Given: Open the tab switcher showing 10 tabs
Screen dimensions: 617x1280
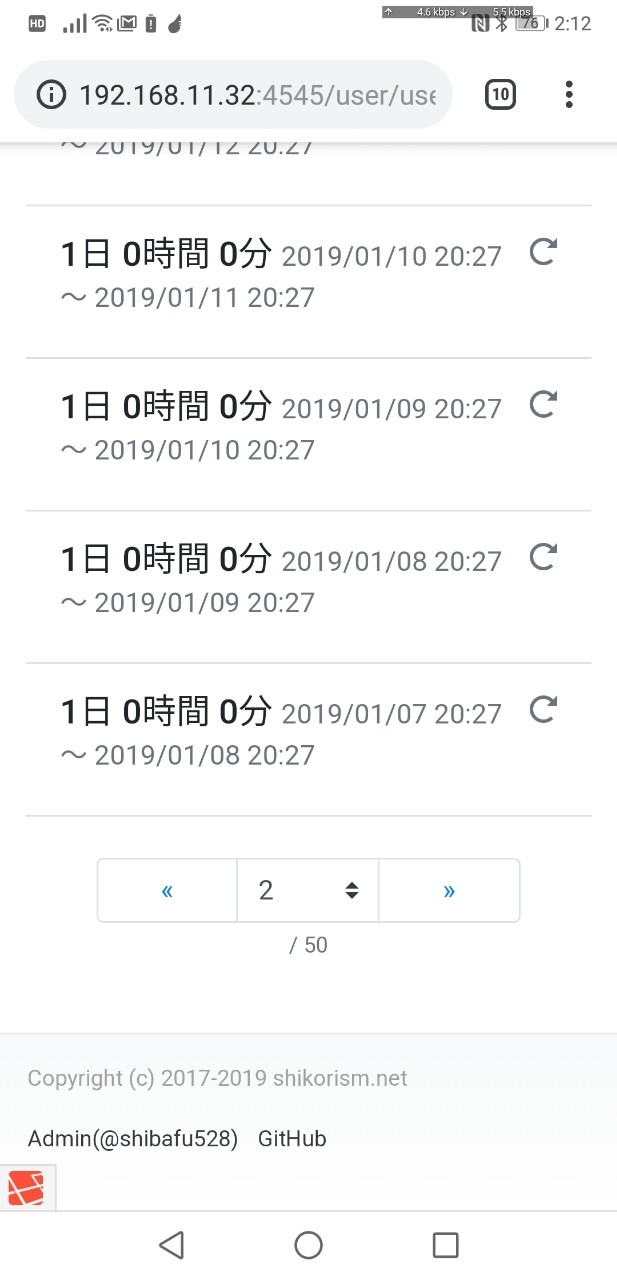Looking at the screenshot, I should coord(500,95).
